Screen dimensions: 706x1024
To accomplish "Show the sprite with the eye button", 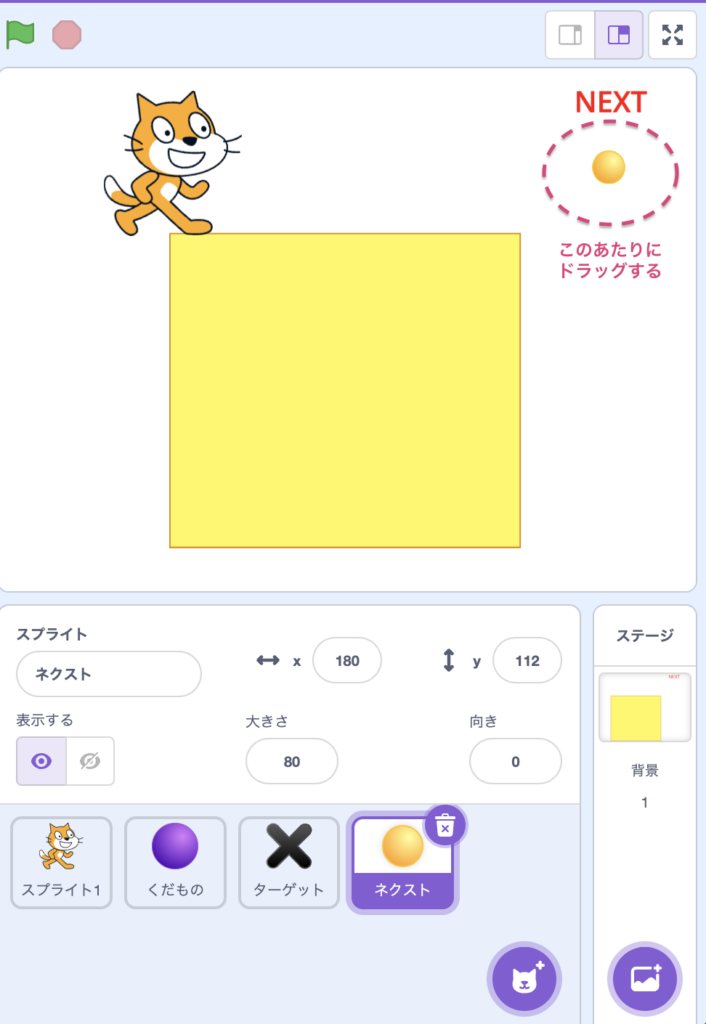I will 41,761.
